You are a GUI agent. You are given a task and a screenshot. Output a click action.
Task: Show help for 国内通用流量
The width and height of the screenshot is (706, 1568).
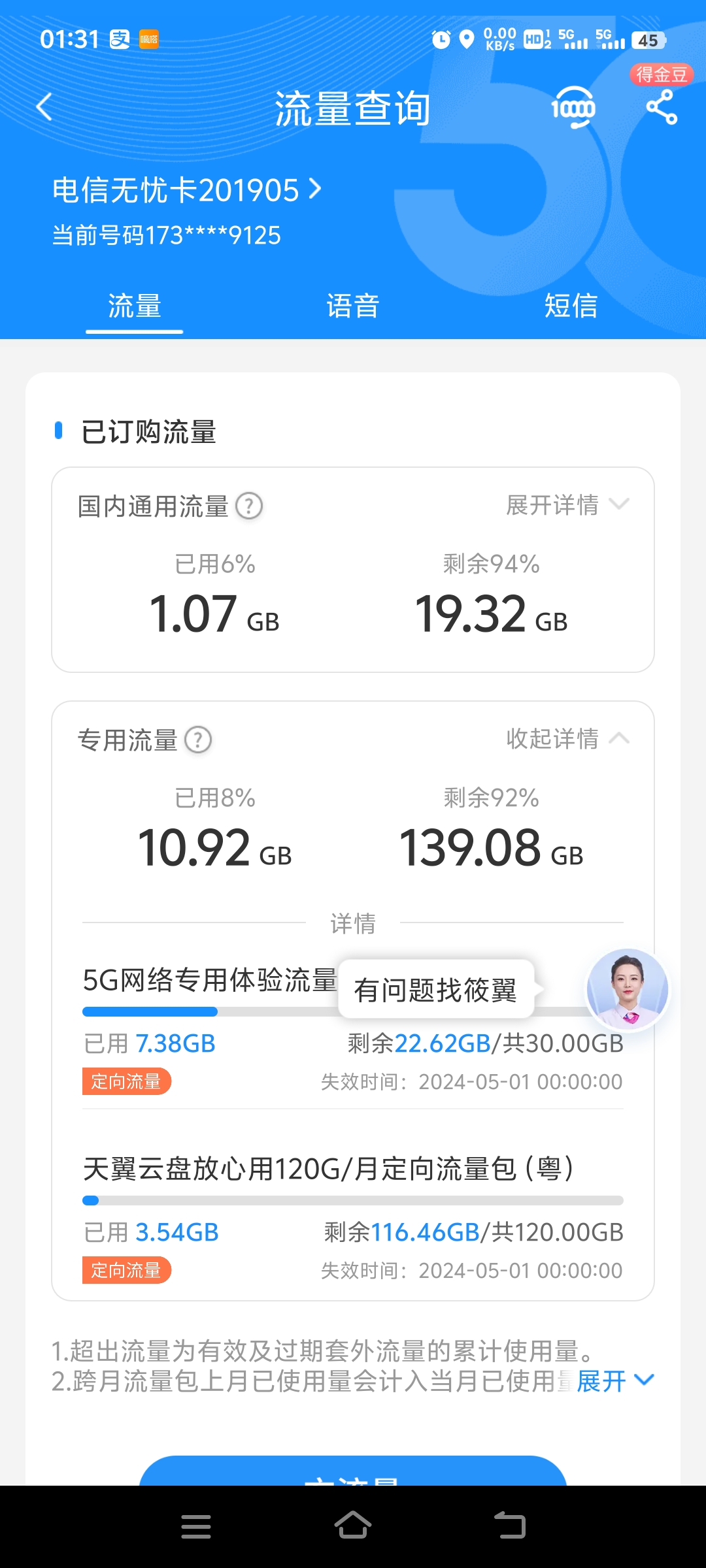[x=249, y=506]
